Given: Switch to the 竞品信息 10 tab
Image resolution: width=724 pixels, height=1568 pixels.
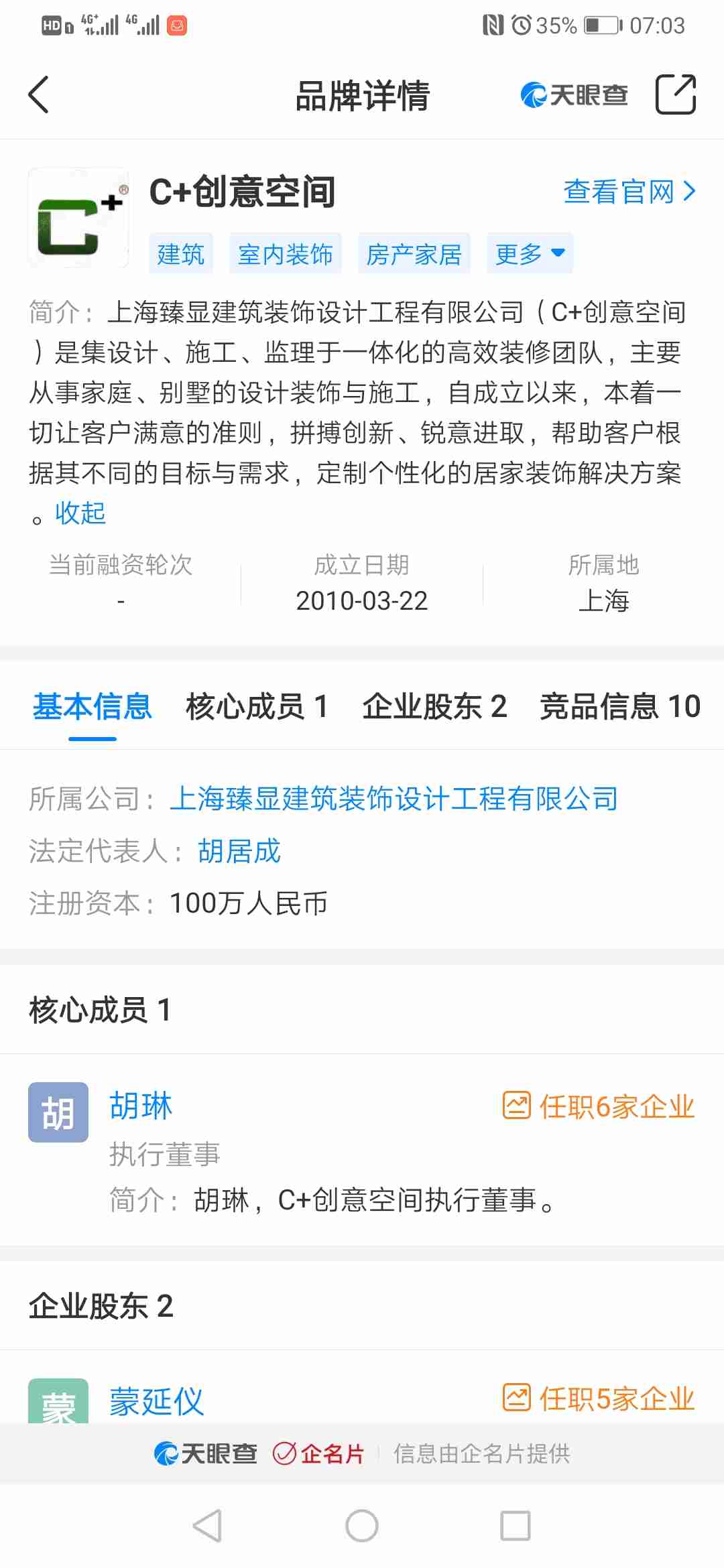Looking at the screenshot, I should coord(620,707).
